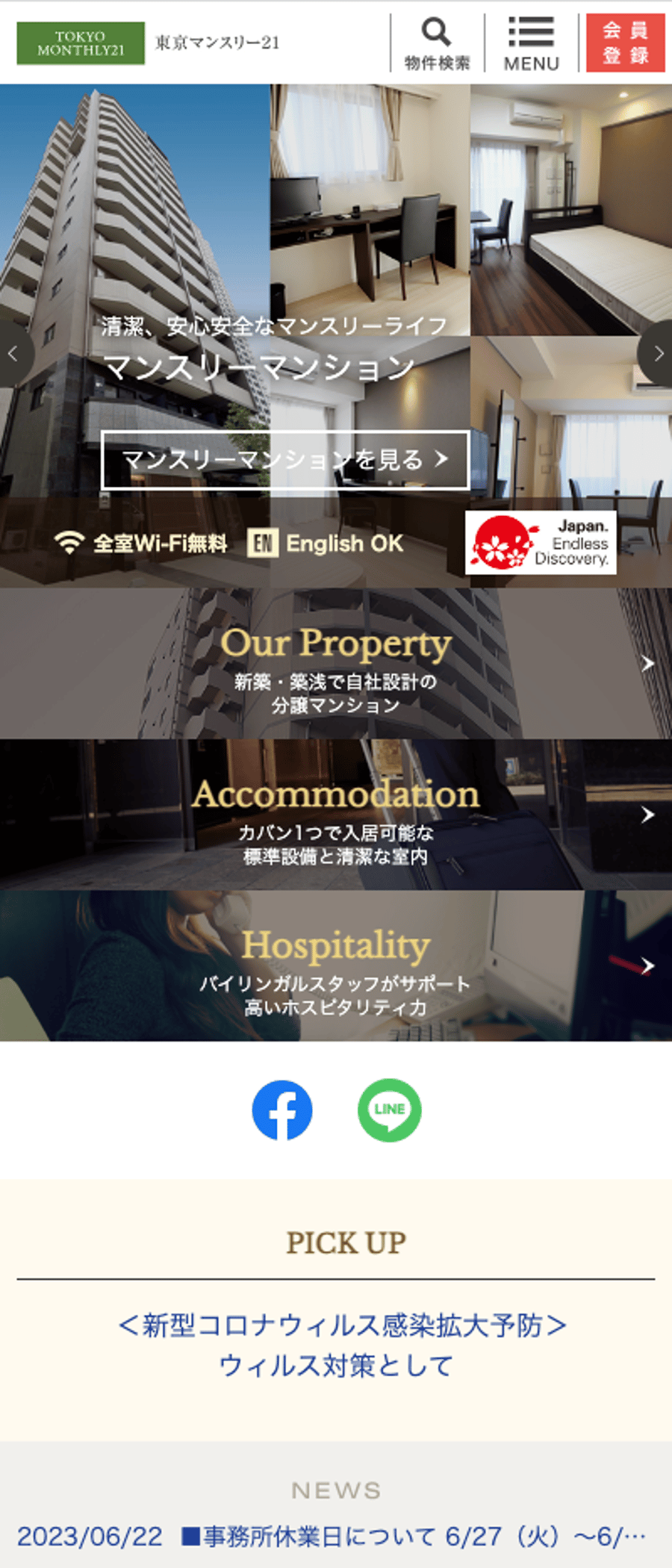Open the Japan Endless Discovery banner

[x=541, y=543]
